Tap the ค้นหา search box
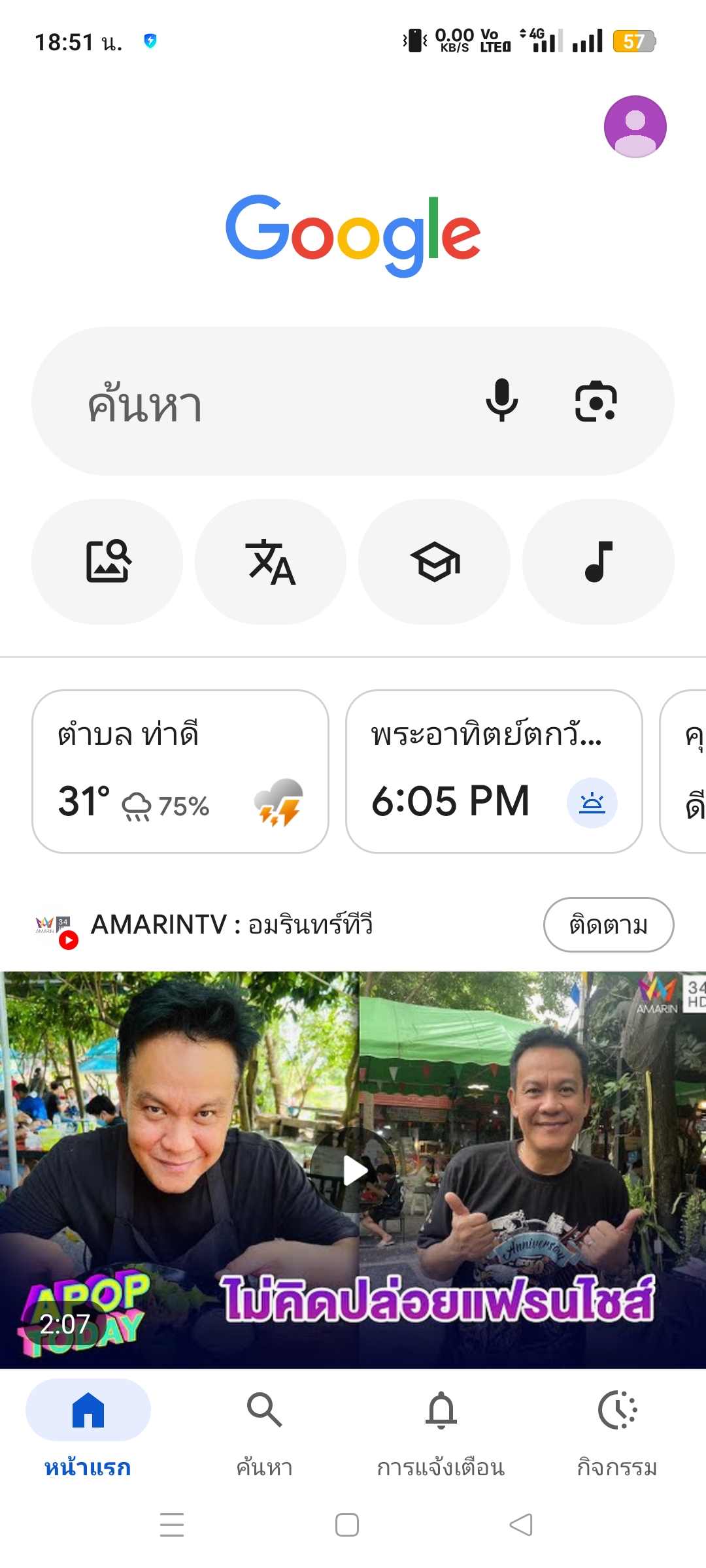The height and width of the screenshot is (1568, 706). click(261, 402)
